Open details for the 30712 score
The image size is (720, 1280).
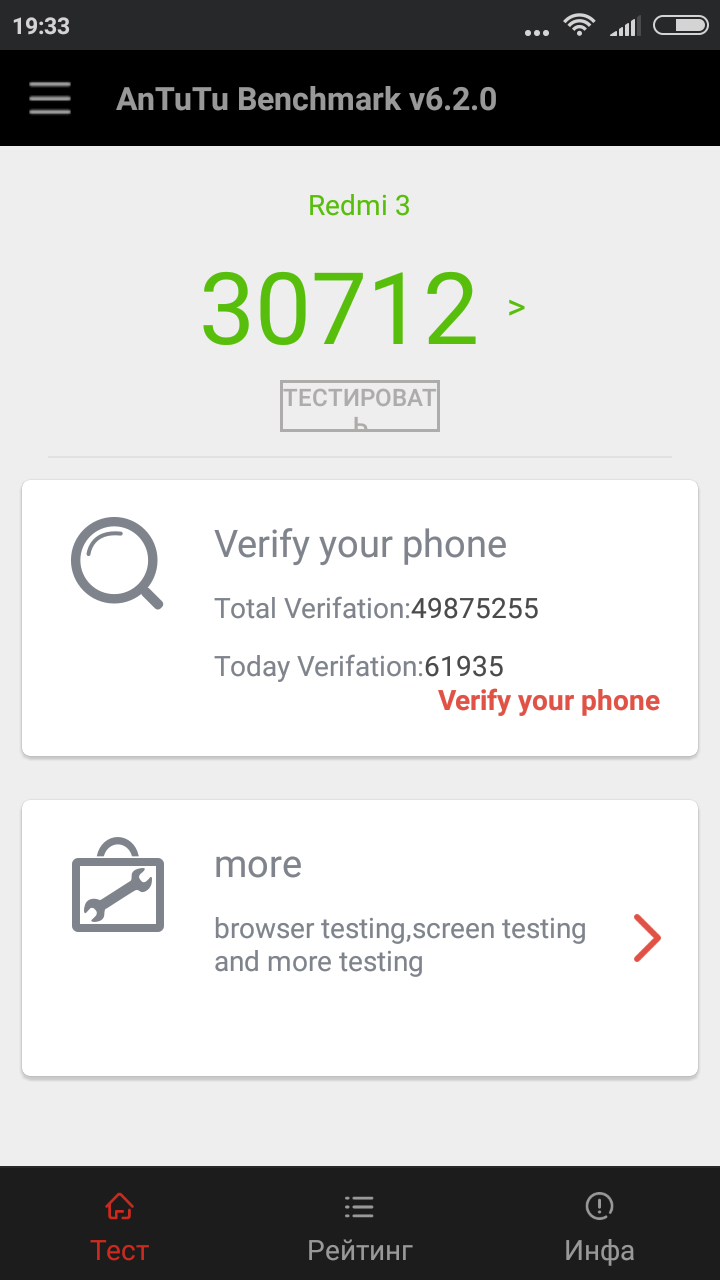click(x=516, y=307)
